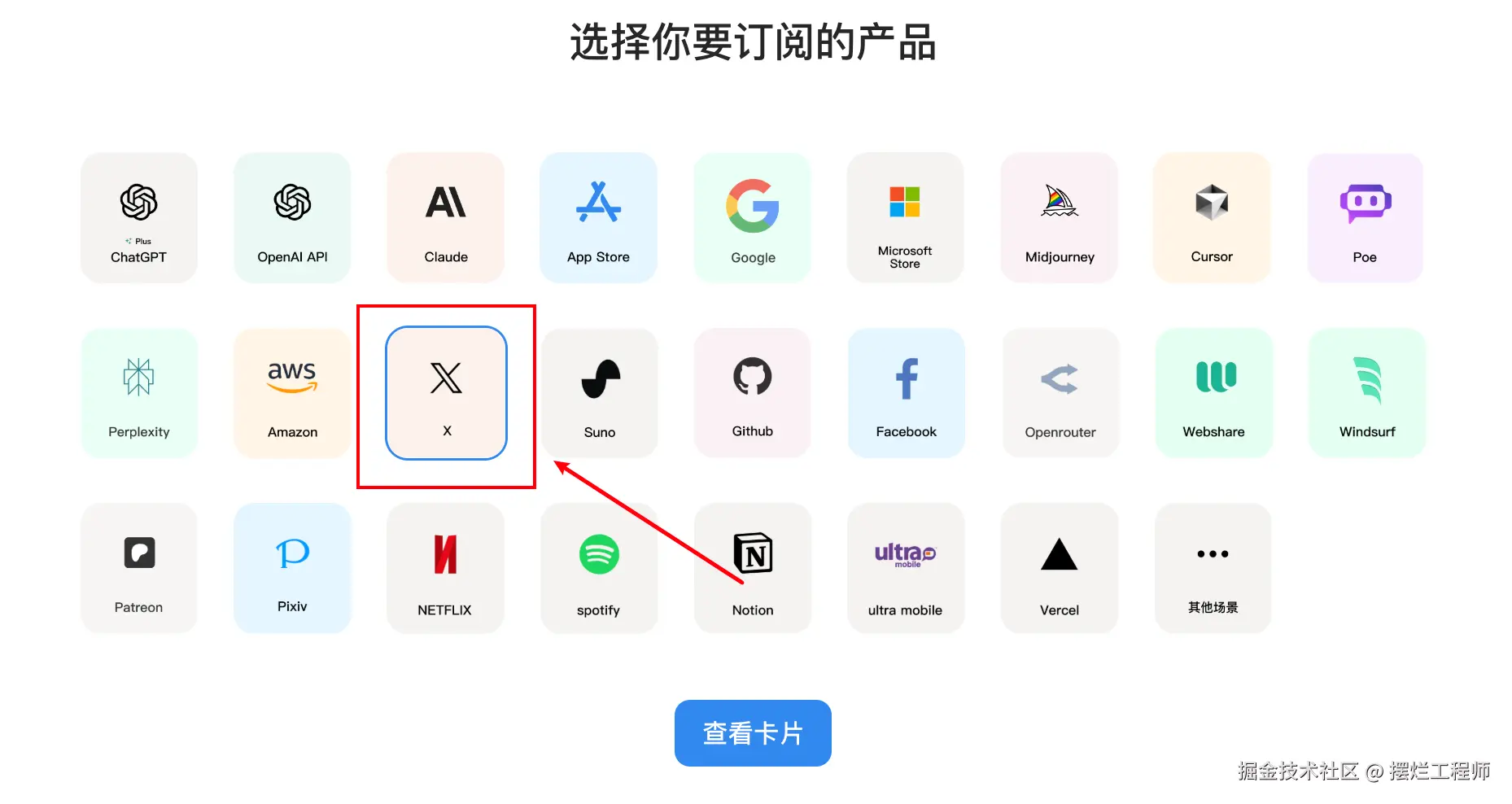Select the Perplexity tile
Screen dimensions: 1512x804
139,394
